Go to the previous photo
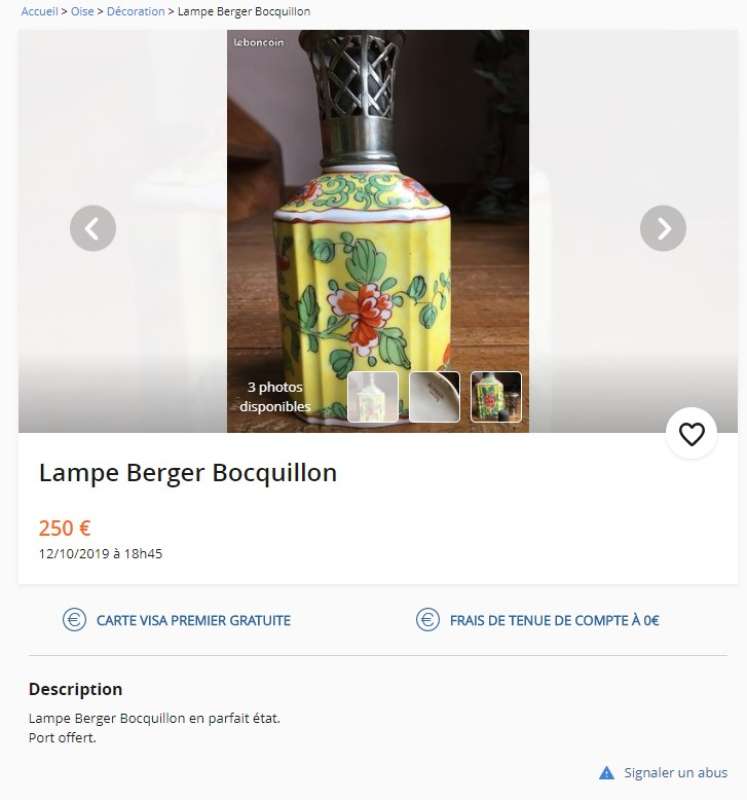 click(93, 228)
